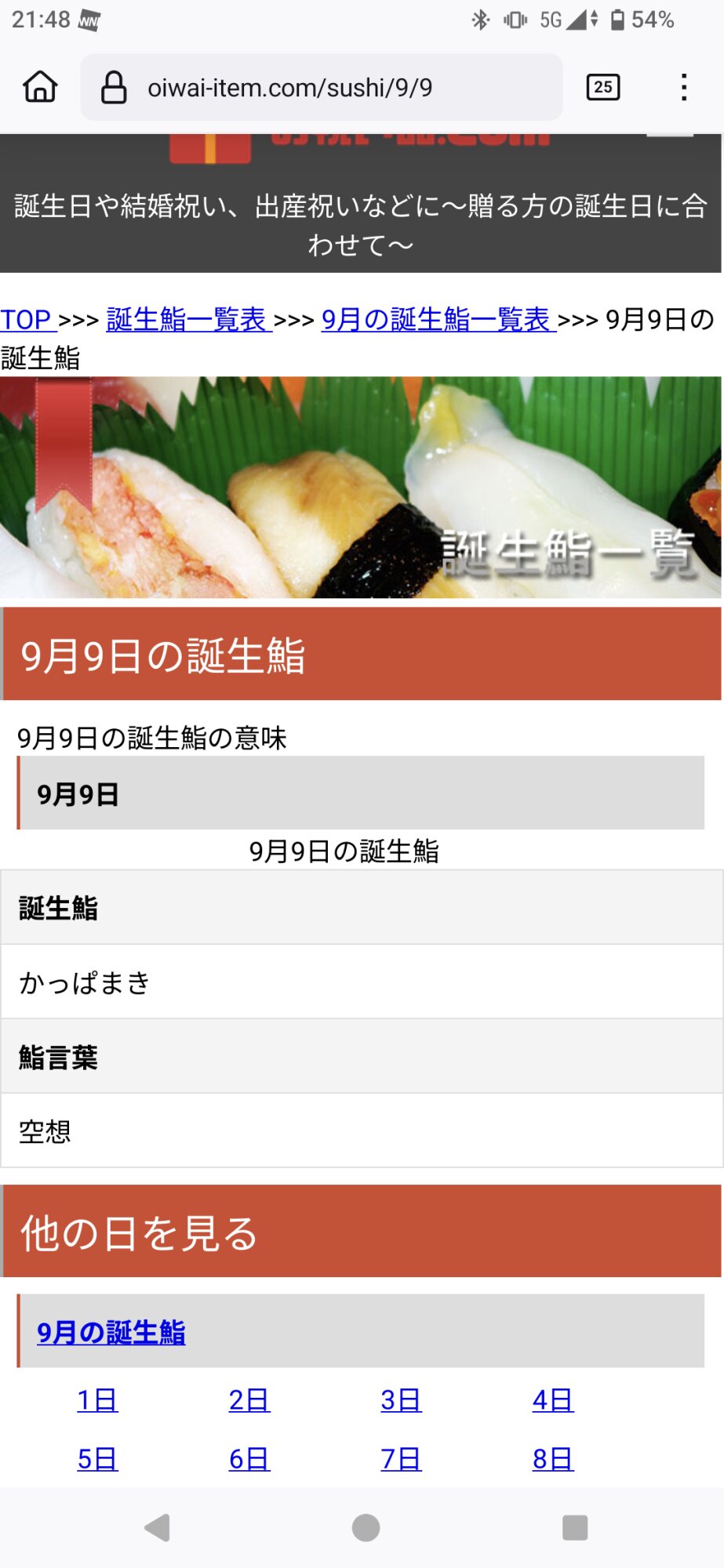Image resolution: width=724 pixels, height=1568 pixels.
Task: Open the tab switcher showing 25 tabs
Action: tap(602, 87)
